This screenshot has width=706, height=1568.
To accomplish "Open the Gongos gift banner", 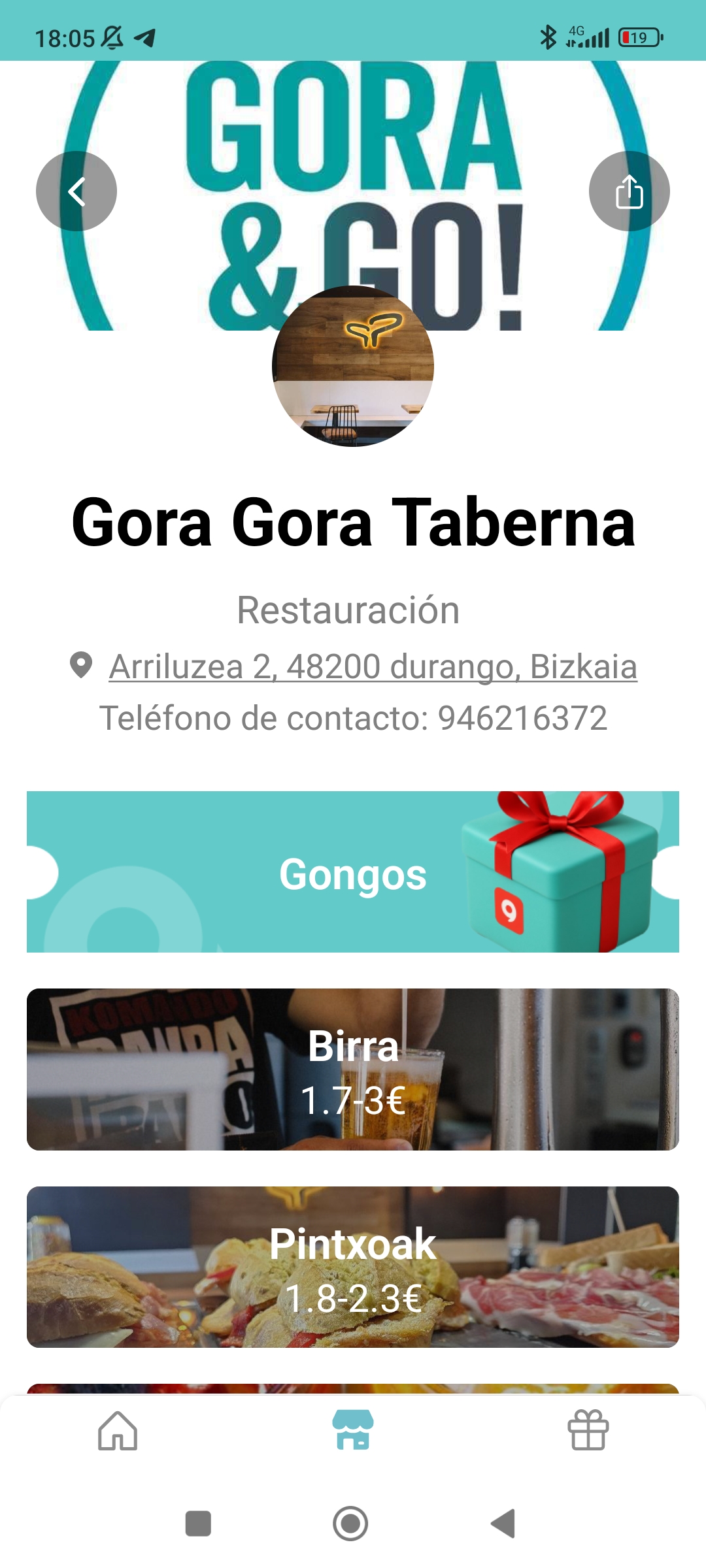I will click(353, 872).
